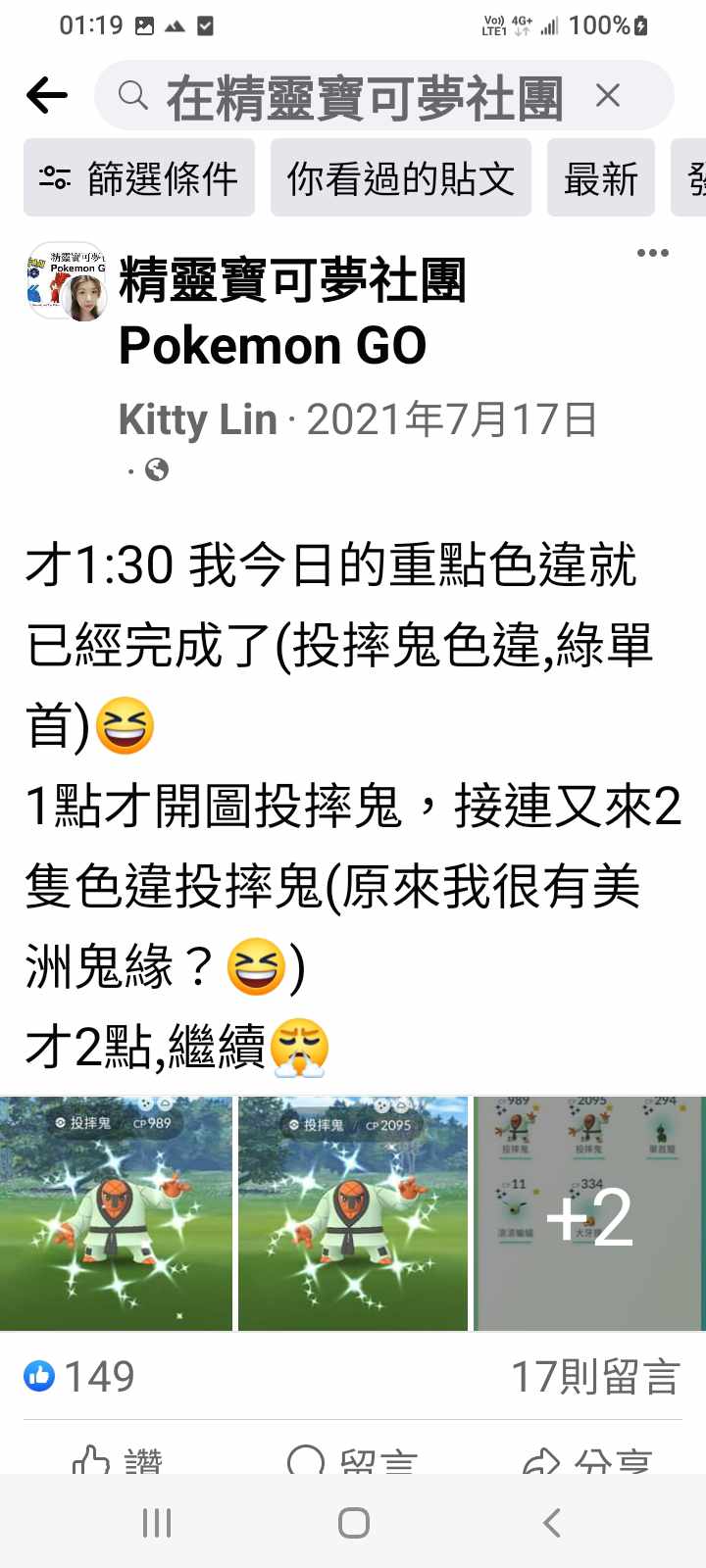See the 149 reactions list
Screen dimensions: 706x1568
80,1376
